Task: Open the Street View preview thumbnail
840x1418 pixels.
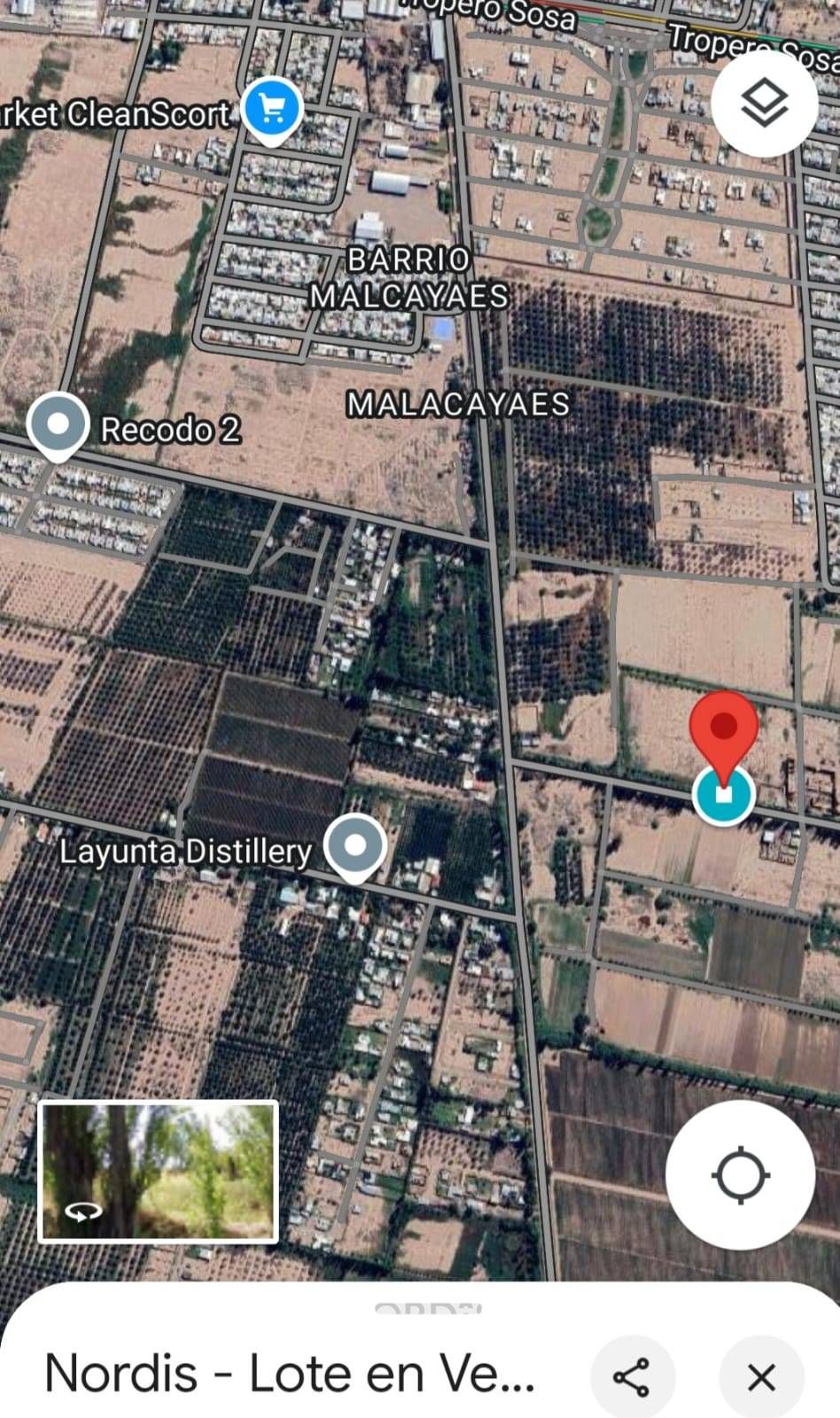Action: pos(158,1172)
